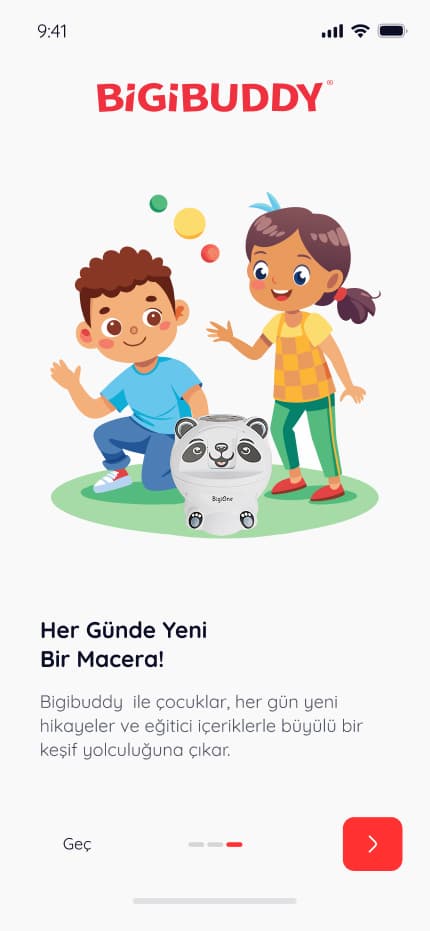This screenshot has width=430, height=931.
Task: Tap Geç to skip onboarding
Action: point(77,844)
